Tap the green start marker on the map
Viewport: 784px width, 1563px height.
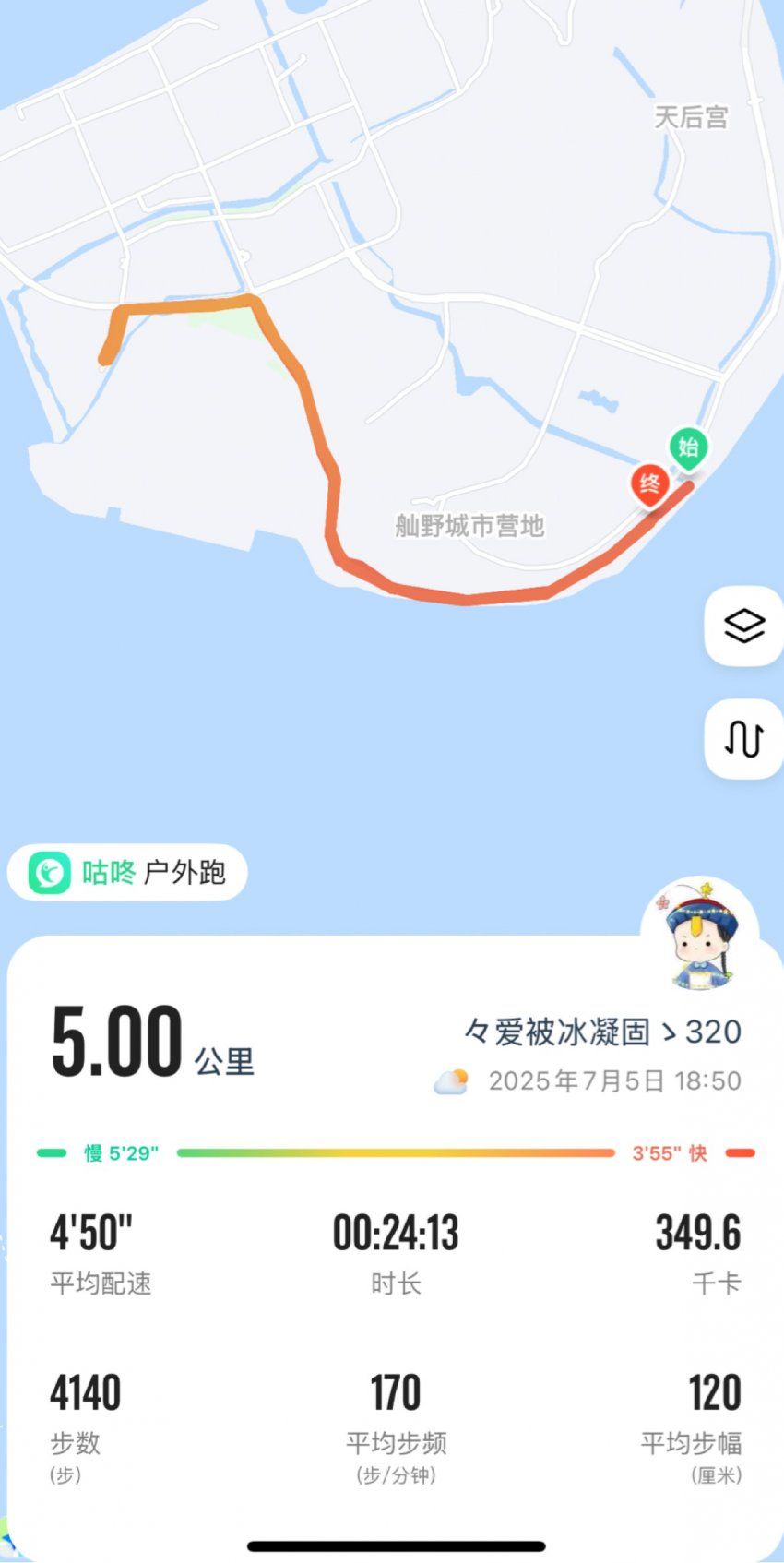[688, 448]
